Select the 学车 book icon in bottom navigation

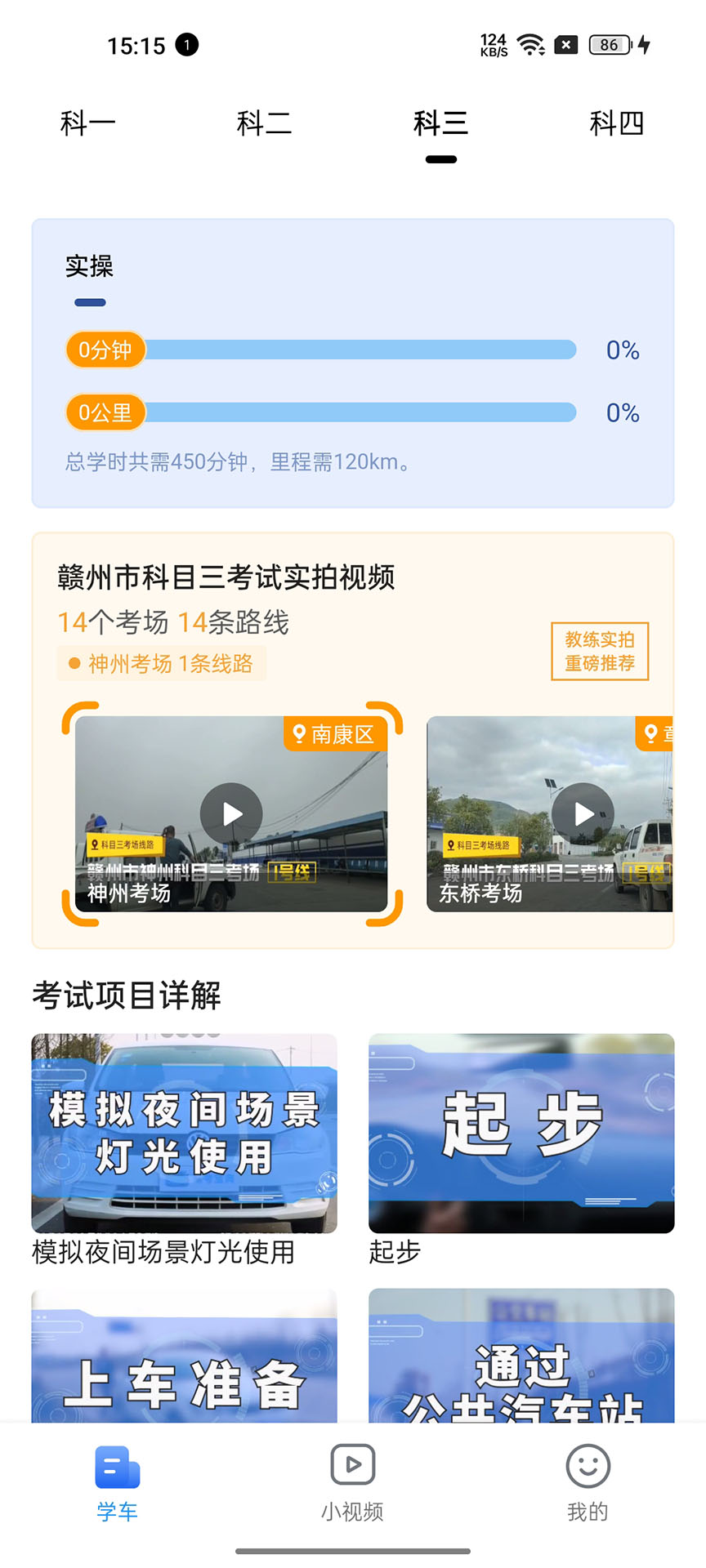[x=116, y=1466]
